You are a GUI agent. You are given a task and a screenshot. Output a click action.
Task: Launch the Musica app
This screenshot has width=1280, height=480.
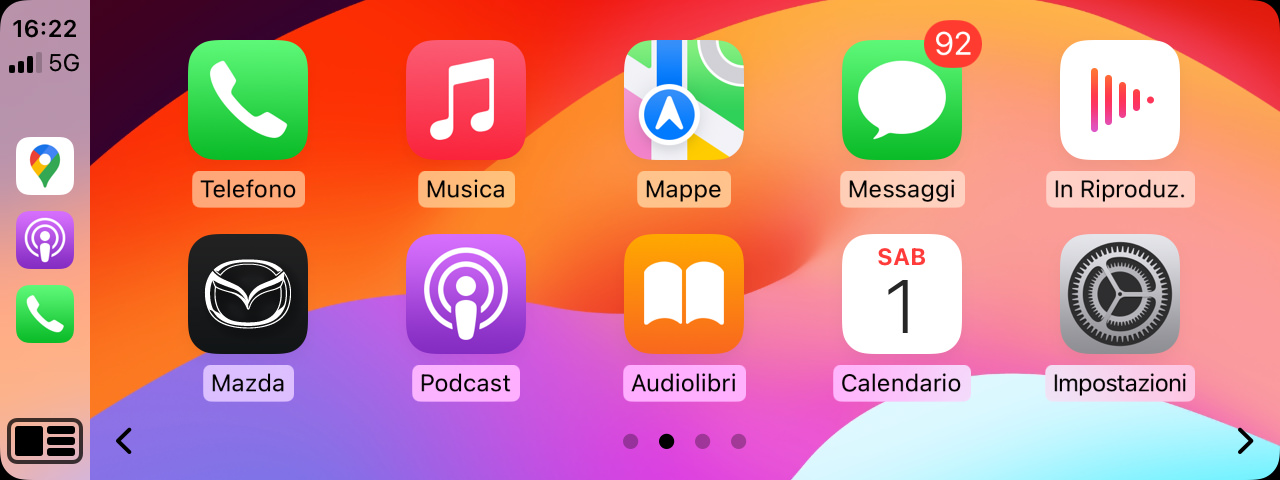click(465, 100)
